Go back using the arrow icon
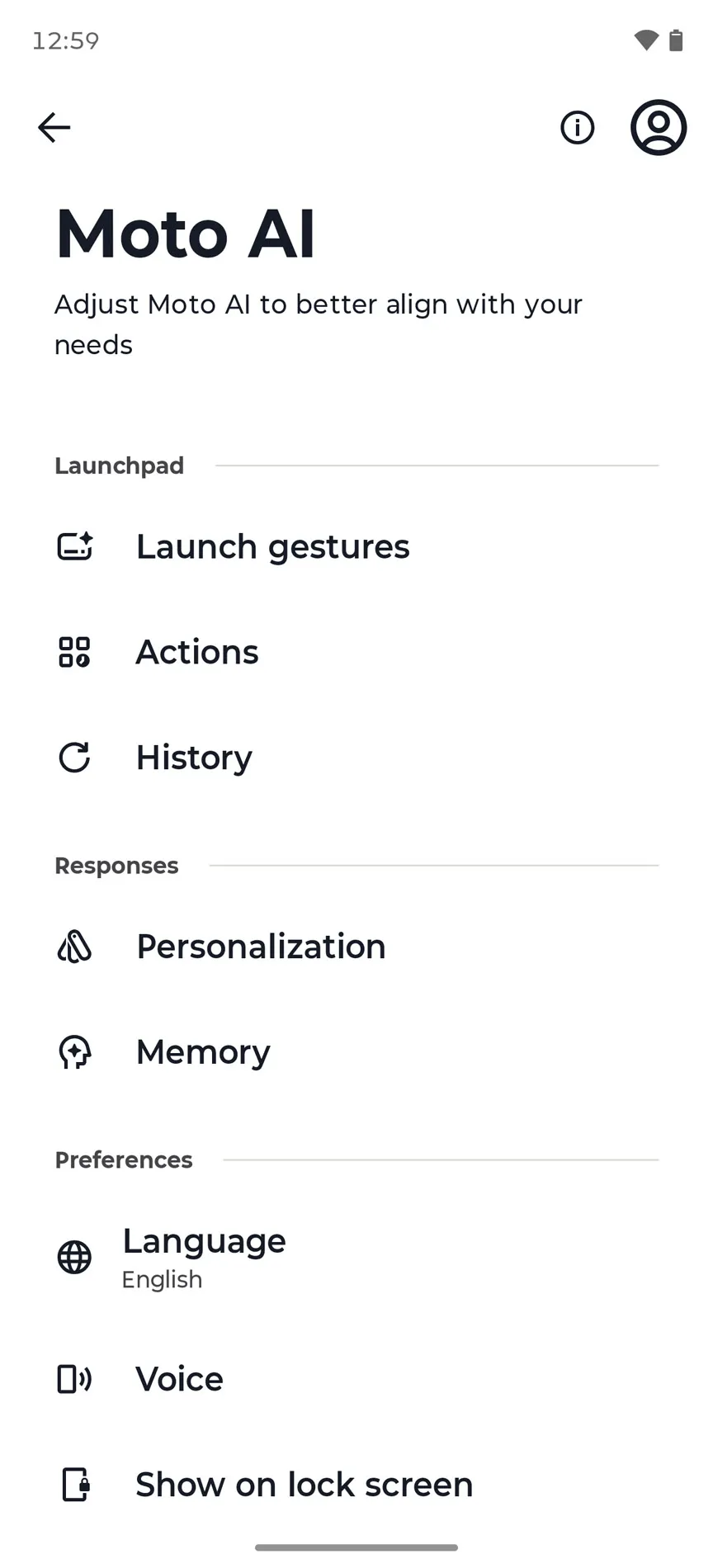Viewport: 713px width, 1568px height. 54,128
